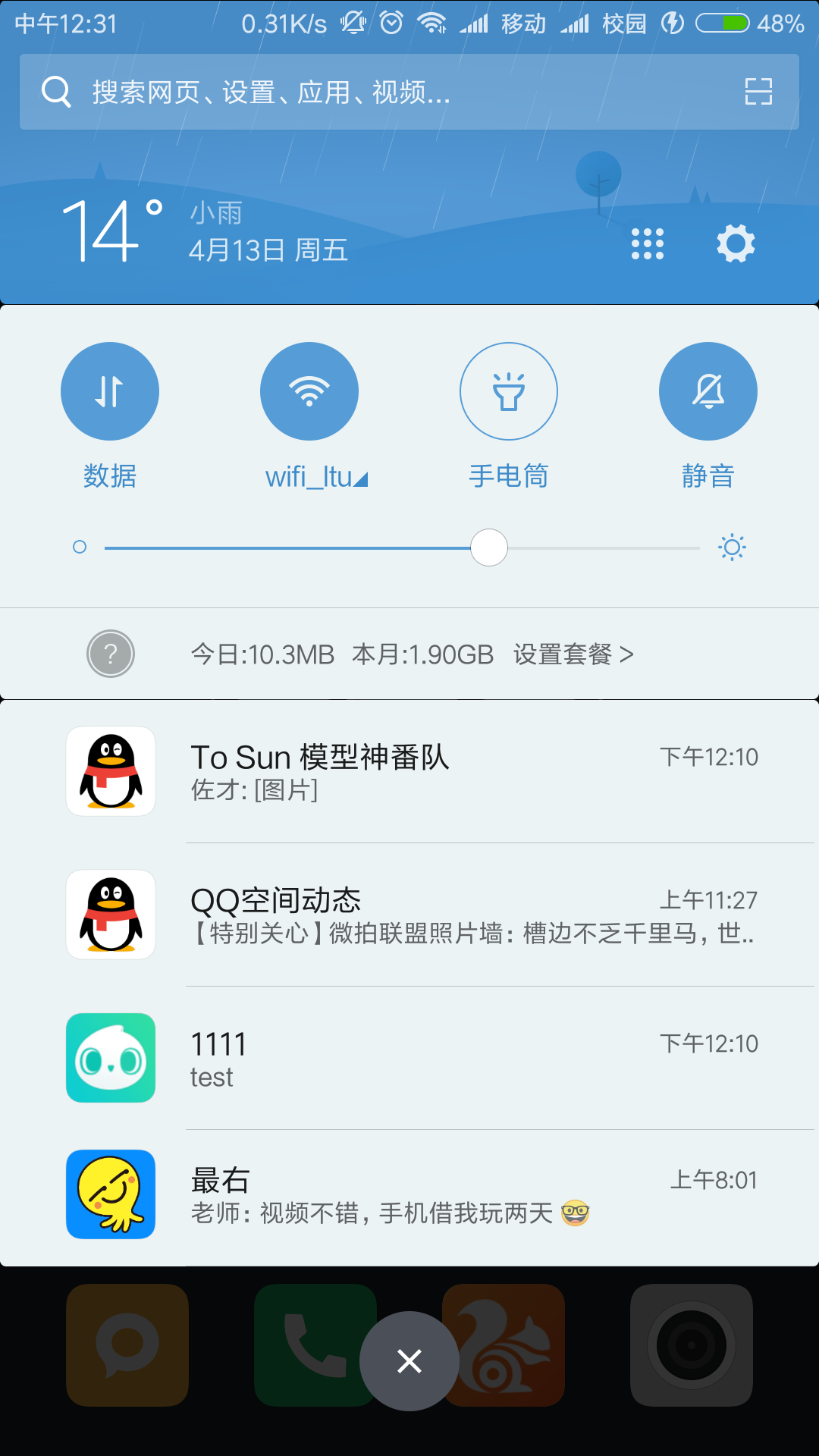Open the QR scan icon in search bar

(x=758, y=92)
